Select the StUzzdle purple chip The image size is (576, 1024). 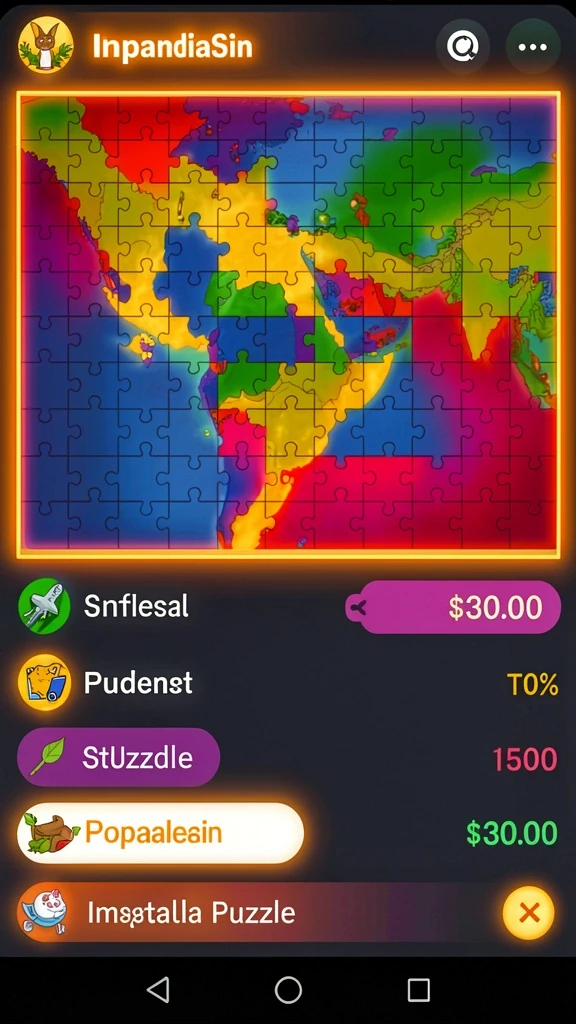click(x=118, y=758)
